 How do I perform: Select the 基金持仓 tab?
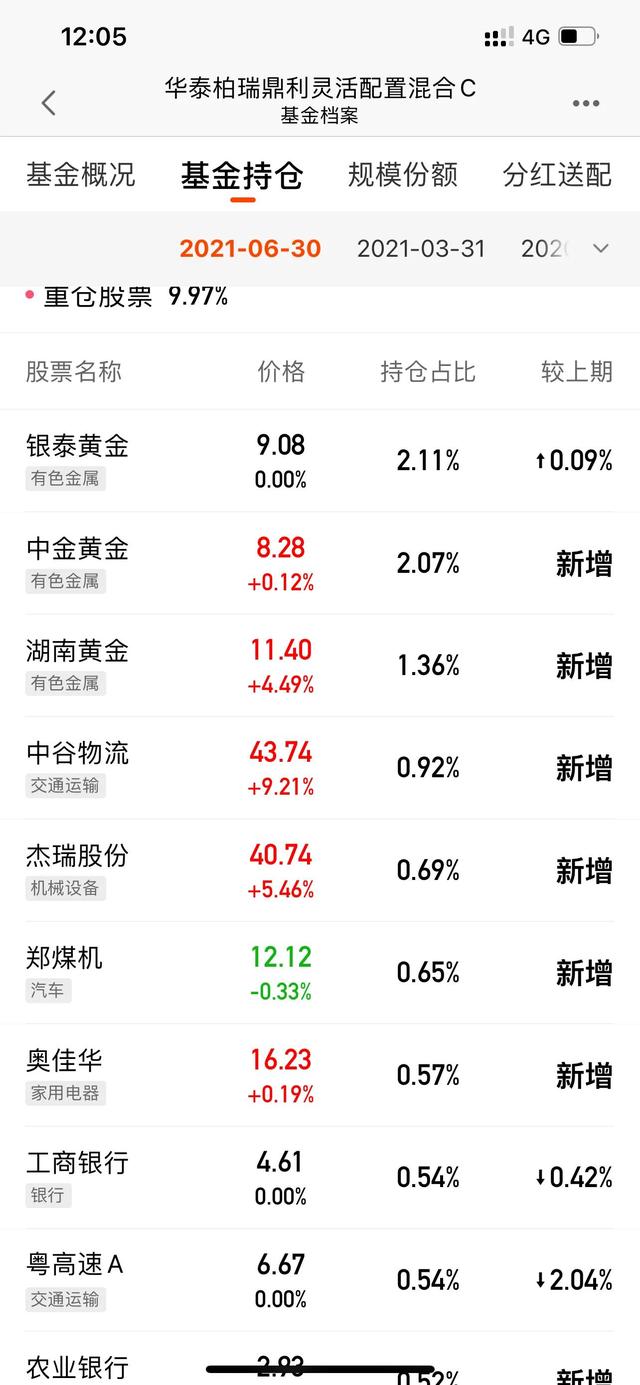pos(242,177)
